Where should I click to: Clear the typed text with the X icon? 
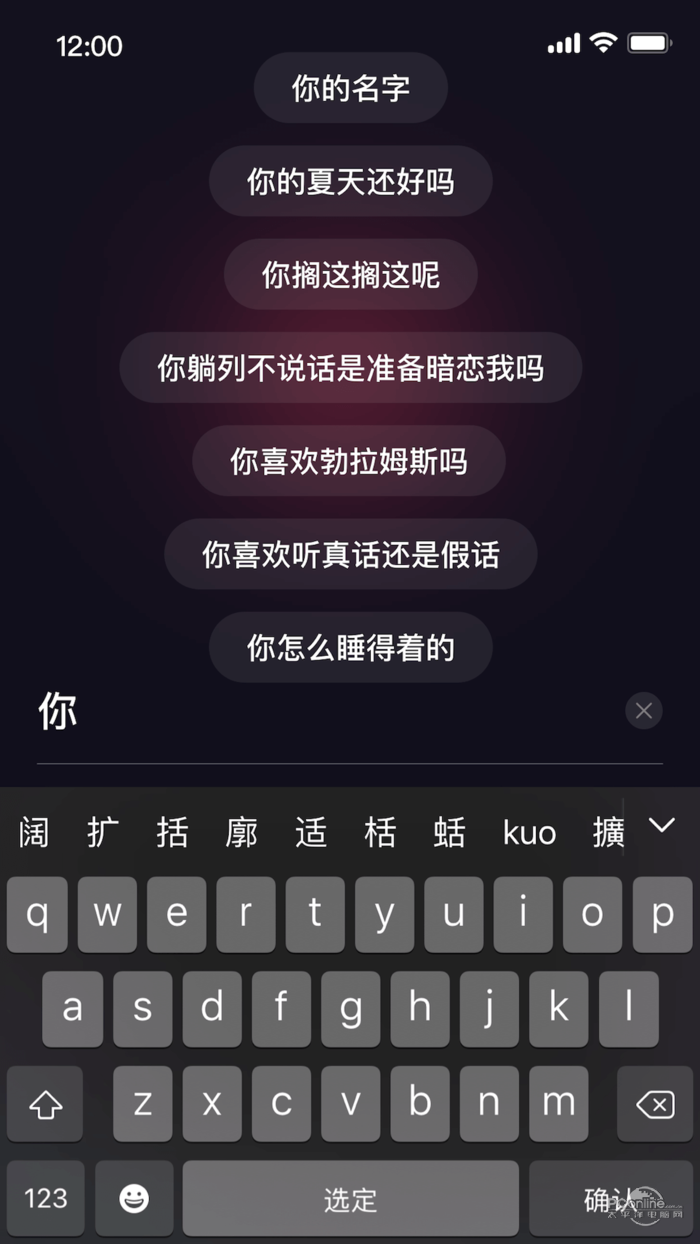pyautogui.click(x=643, y=710)
